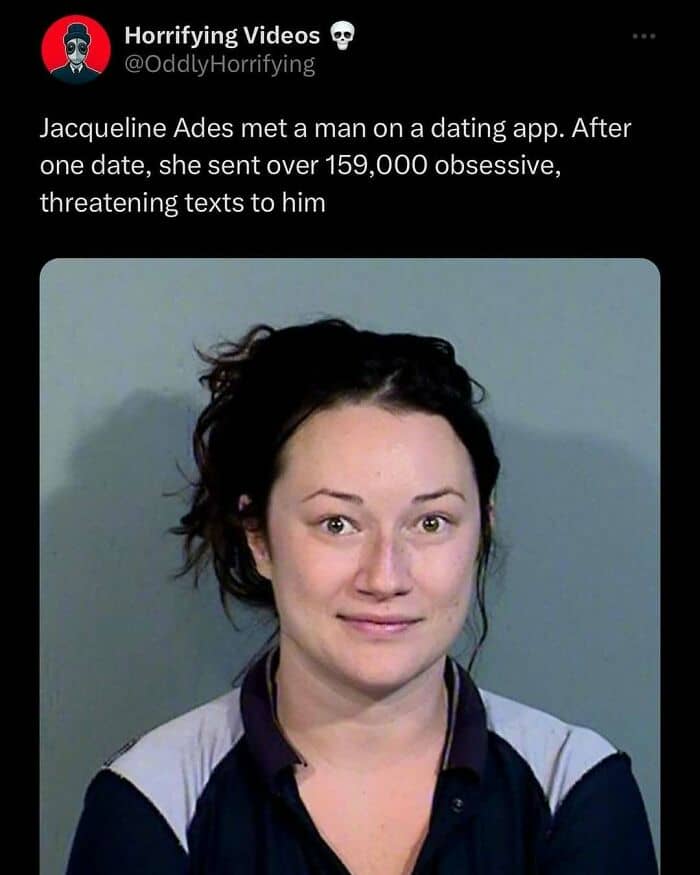Image resolution: width=700 pixels, height=875 pixels.
Task: Open the attached photo in full view
Action: [x=350, y=566]
